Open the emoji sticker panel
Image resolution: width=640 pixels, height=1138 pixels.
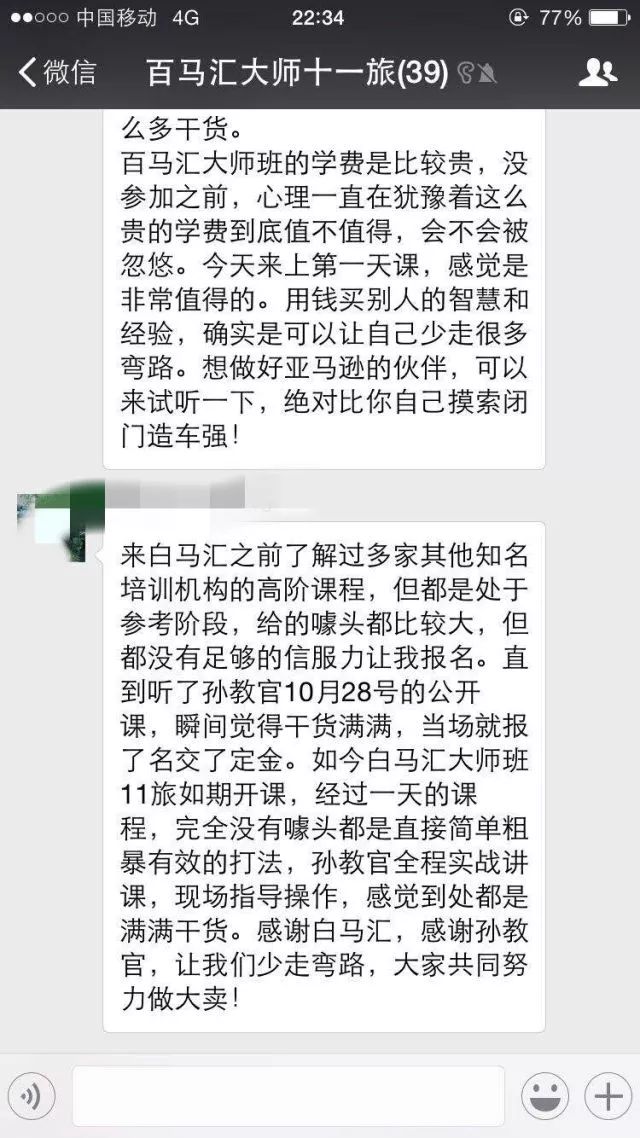[x=545, y=1097]
